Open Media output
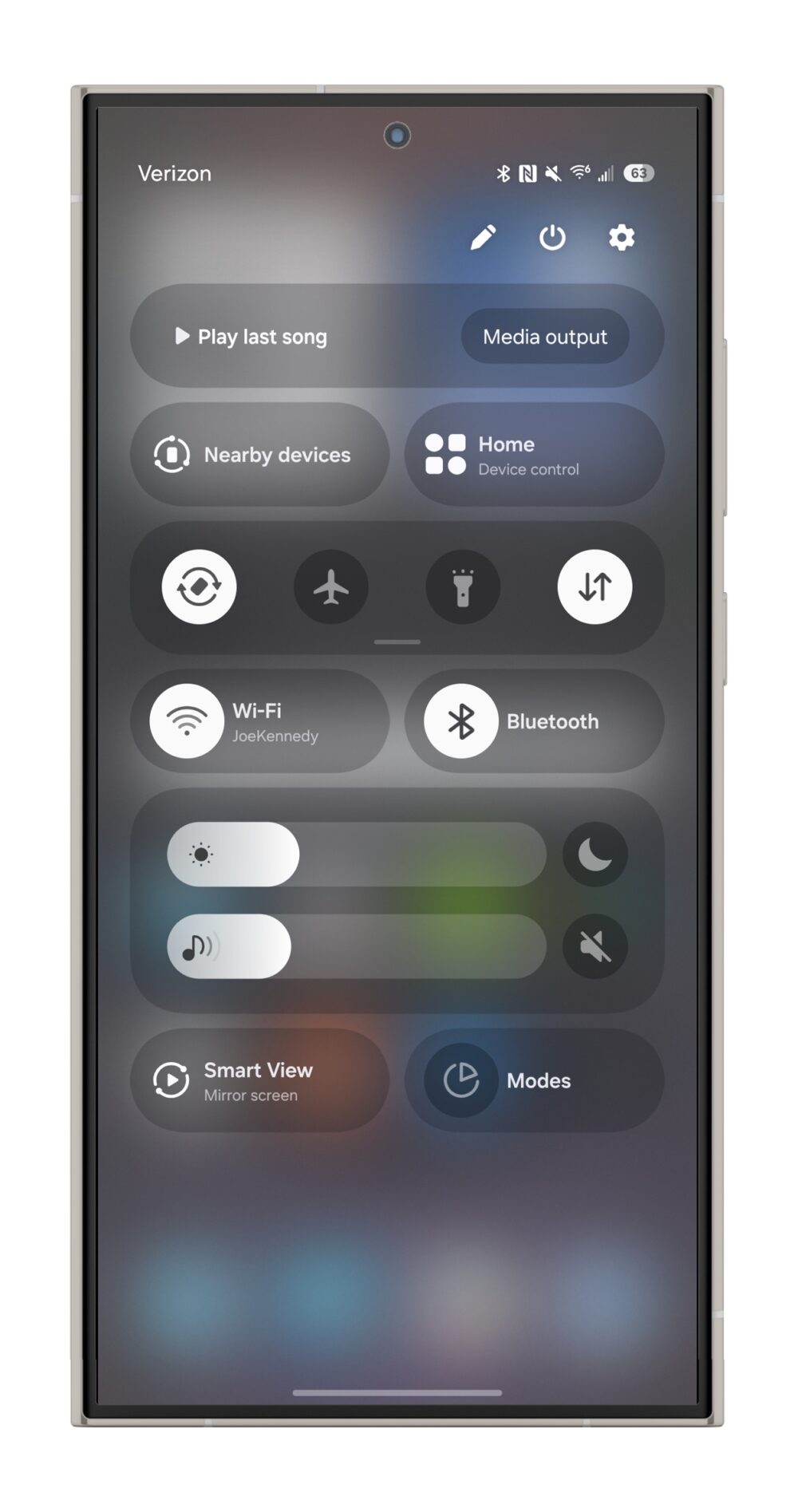 [x=545, y=337]
